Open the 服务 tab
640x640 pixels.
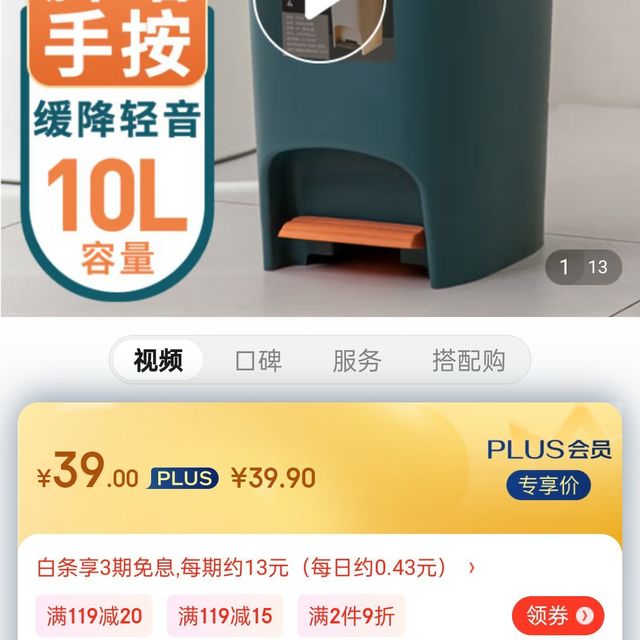click(x=357, y=361)
